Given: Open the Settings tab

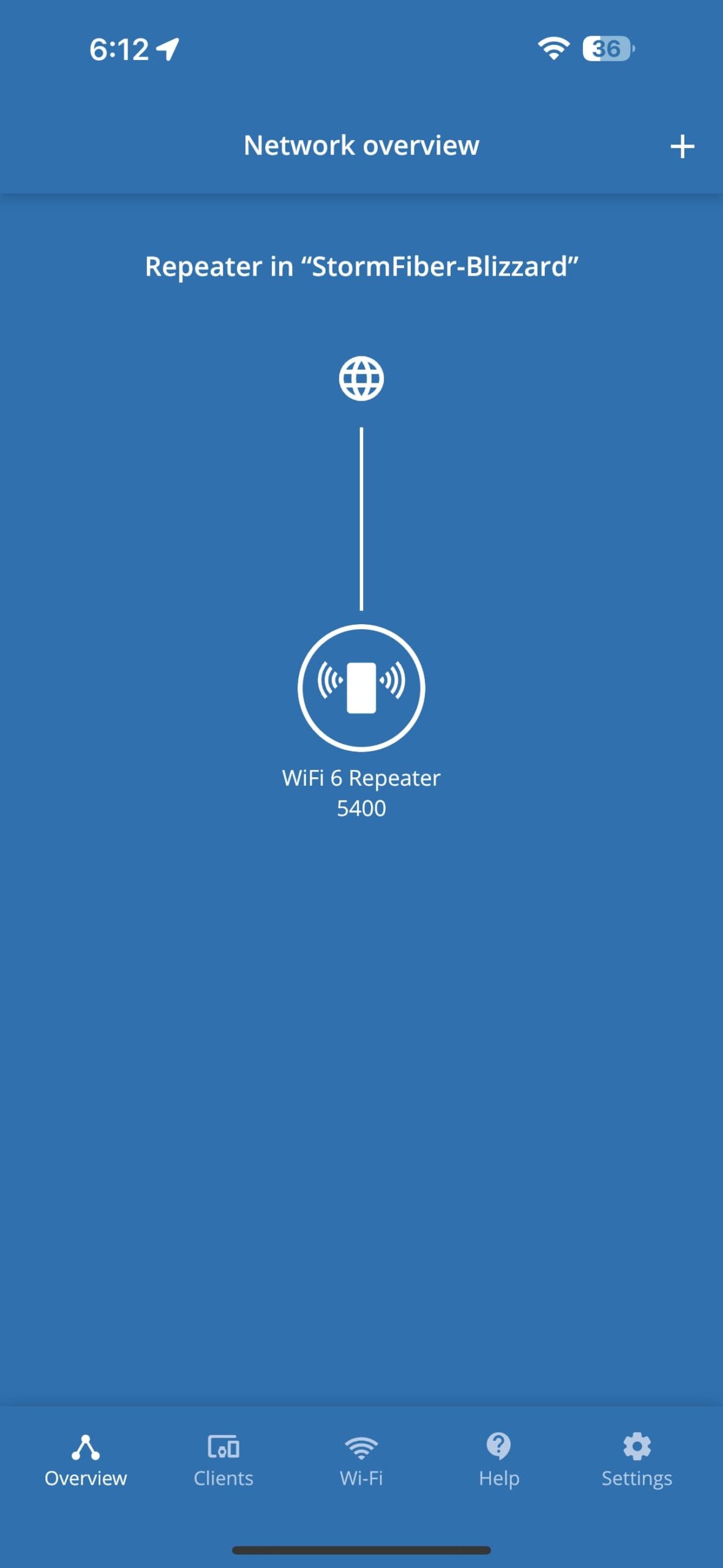Looking at the screenshot, I should [637, 1461].
